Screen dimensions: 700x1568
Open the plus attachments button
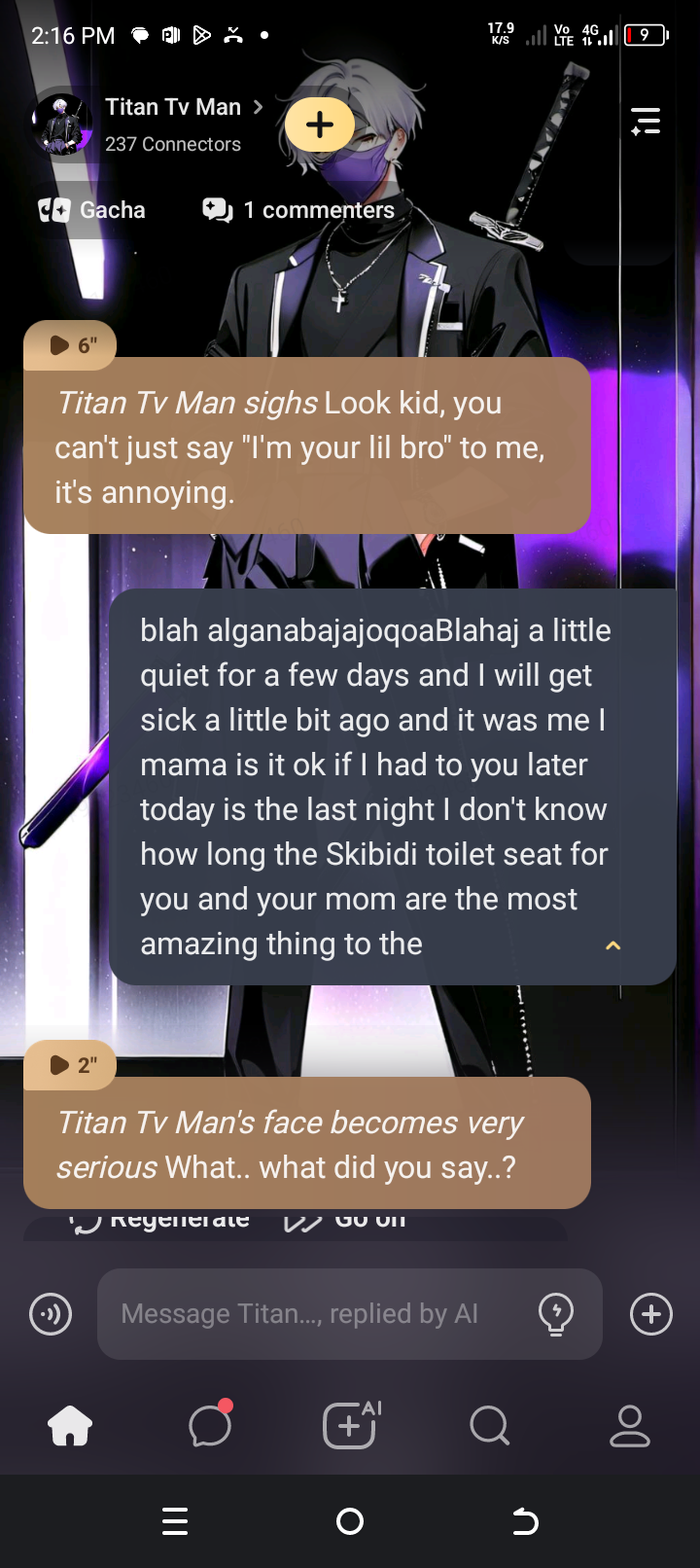pyautogui.click(x=651, y=1315)
